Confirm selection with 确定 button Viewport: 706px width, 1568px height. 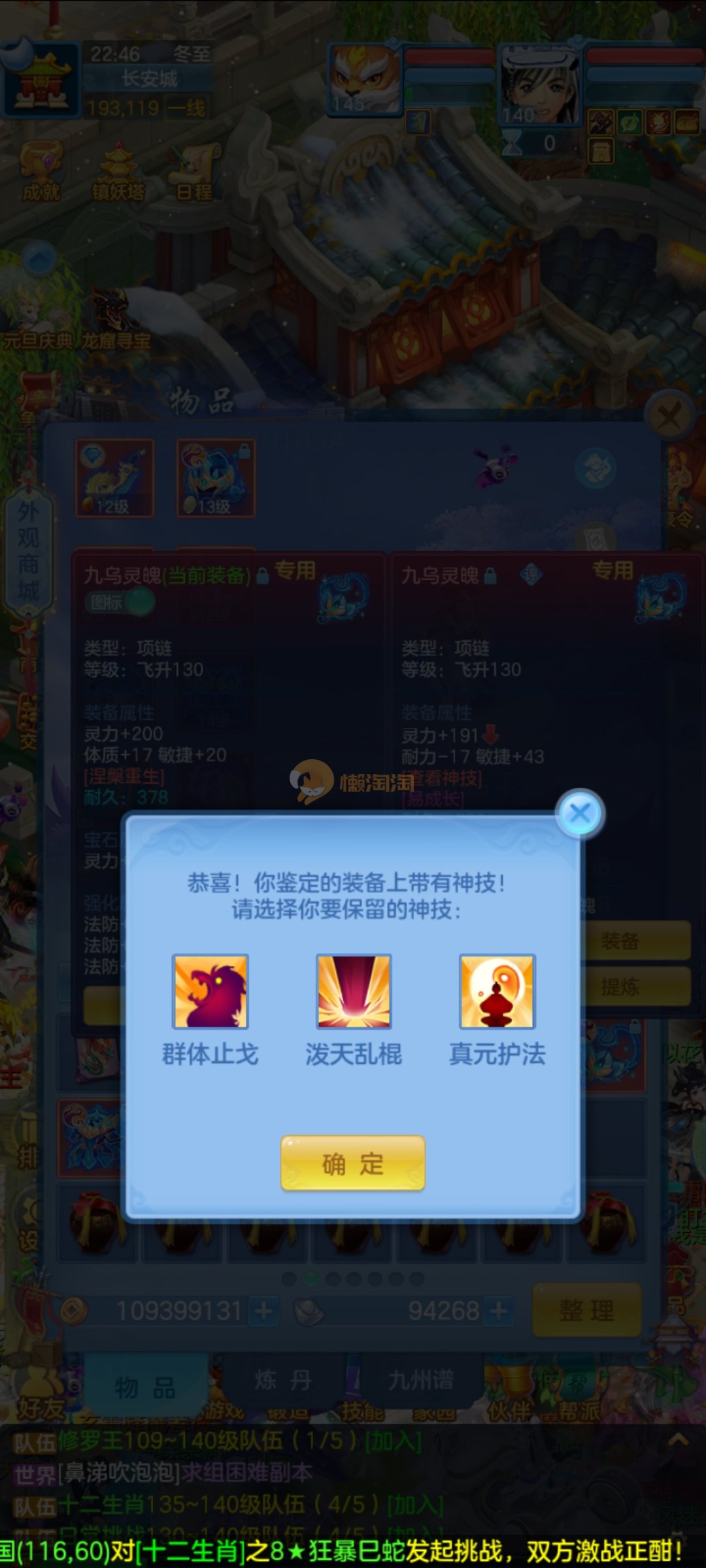(353, 1163)
